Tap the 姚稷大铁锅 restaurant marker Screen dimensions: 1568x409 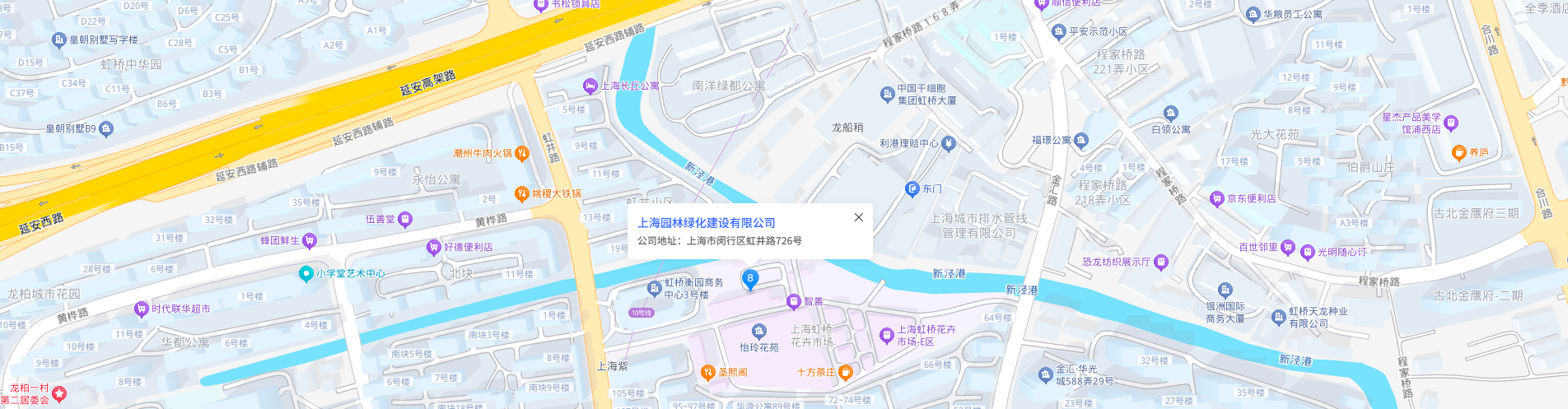(521, 193)
